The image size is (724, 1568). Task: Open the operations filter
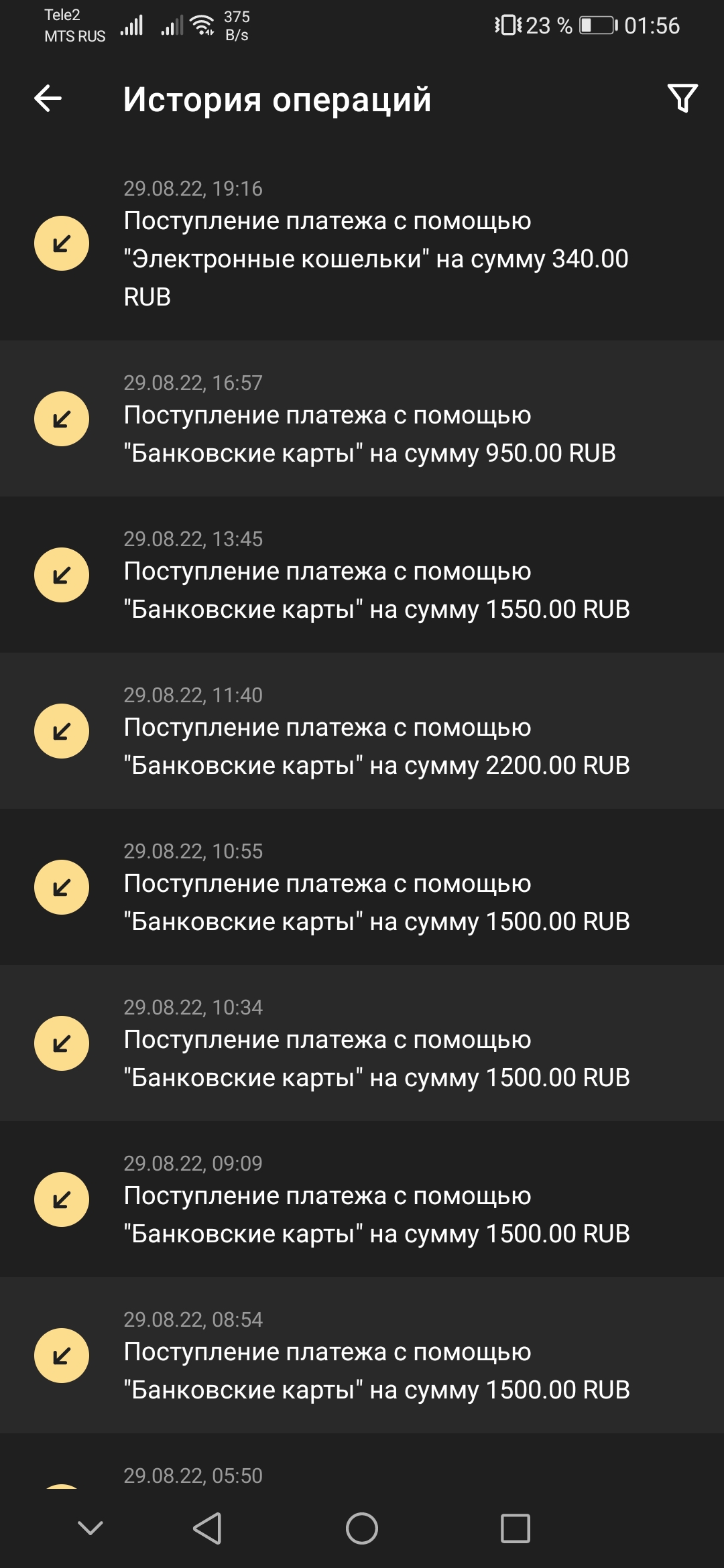(682, 99)
